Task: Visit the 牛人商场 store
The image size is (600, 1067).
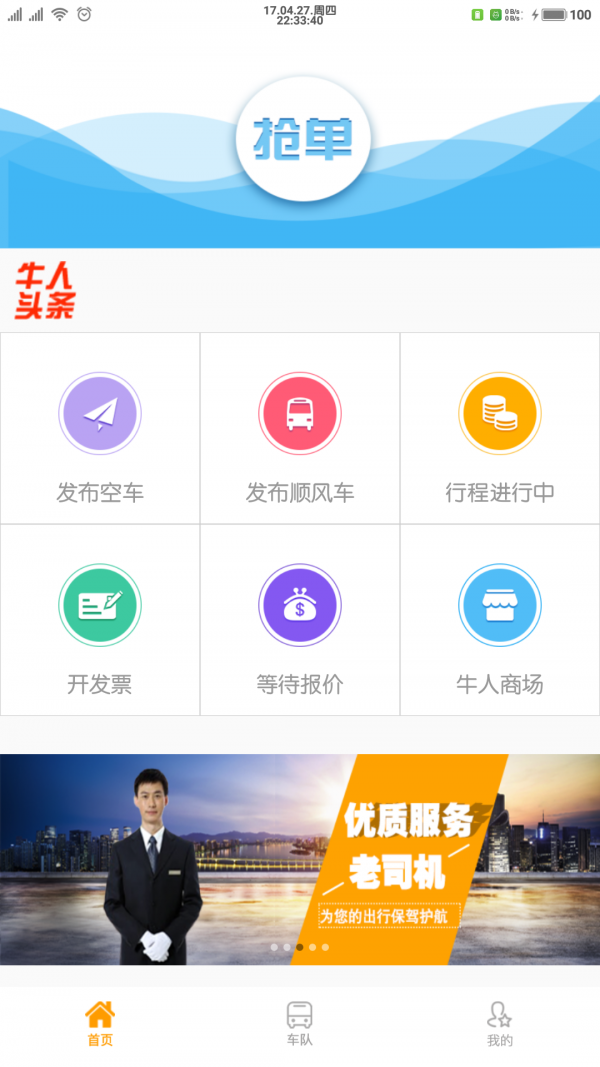Action: [x=500, y=619]
